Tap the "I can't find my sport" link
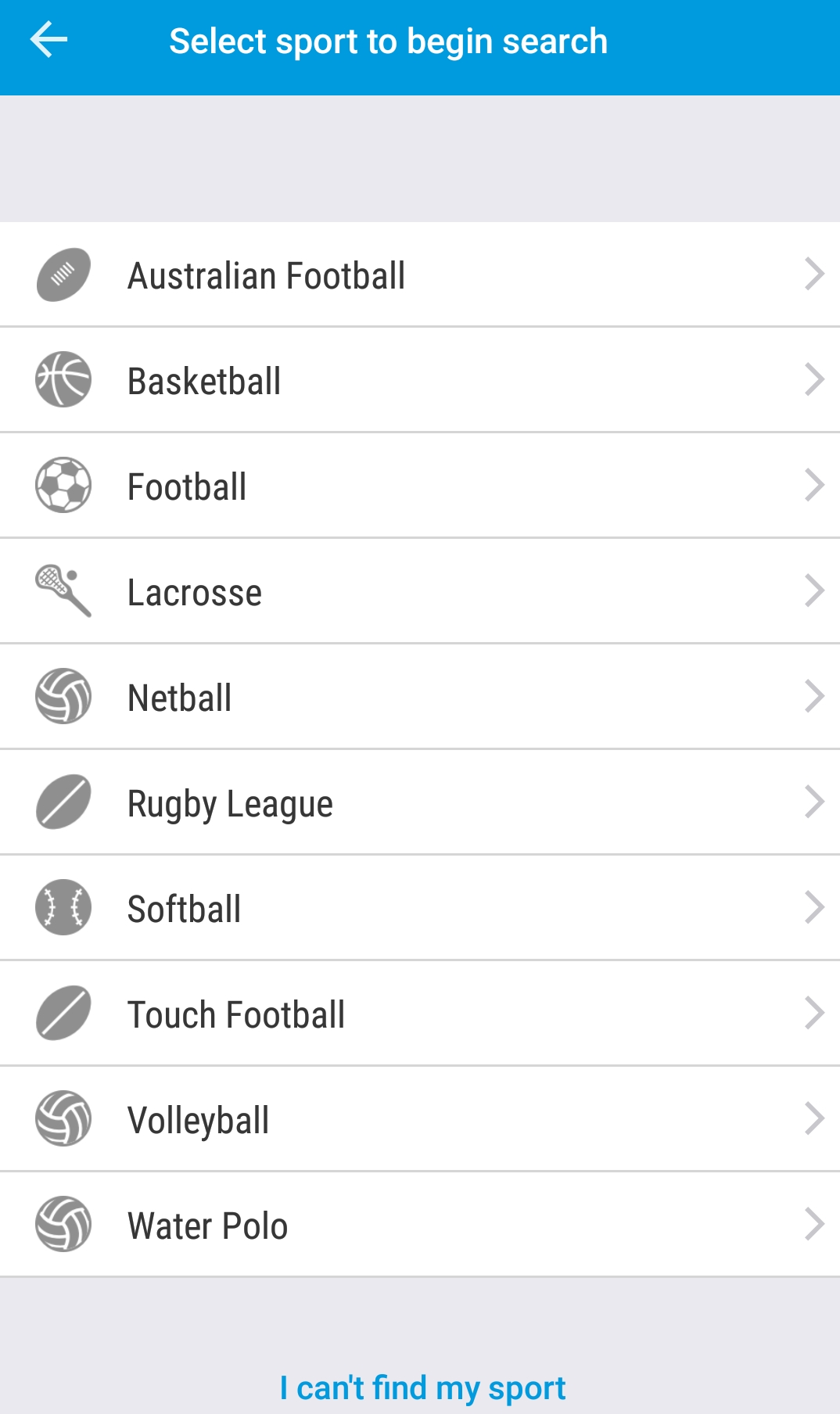Viewport: 840px width, 1414px height. [422, 1388]
